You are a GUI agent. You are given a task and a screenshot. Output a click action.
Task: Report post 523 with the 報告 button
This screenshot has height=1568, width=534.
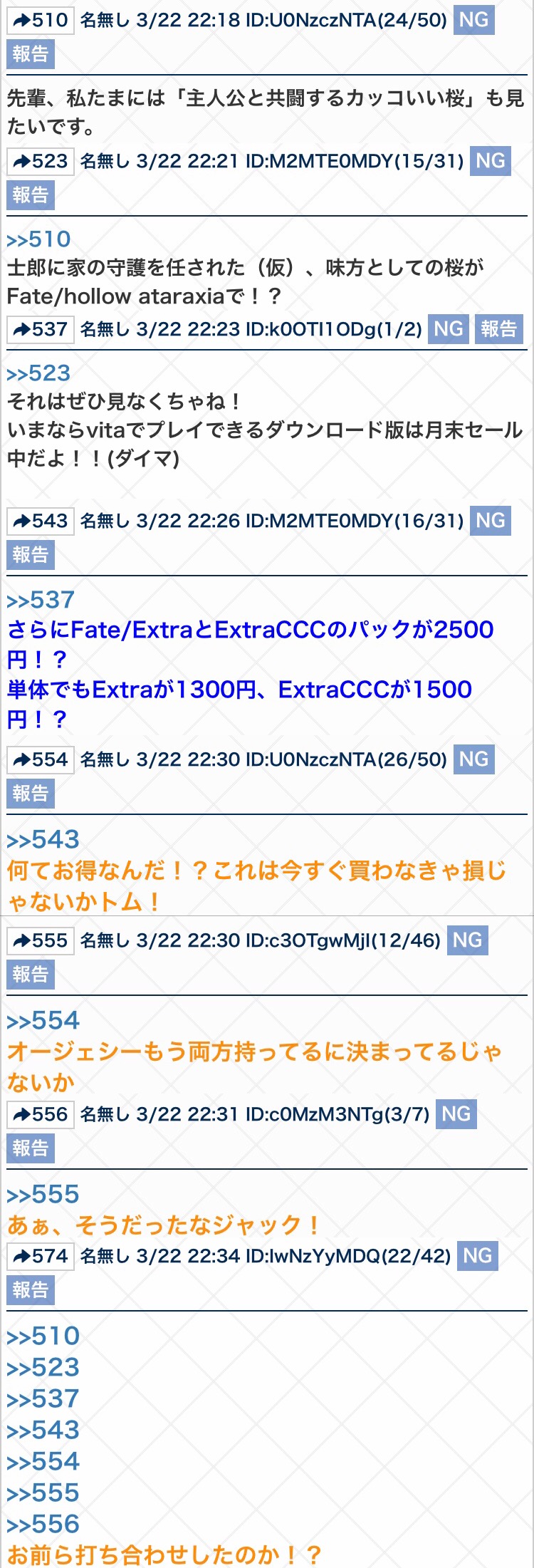(31, 195)
